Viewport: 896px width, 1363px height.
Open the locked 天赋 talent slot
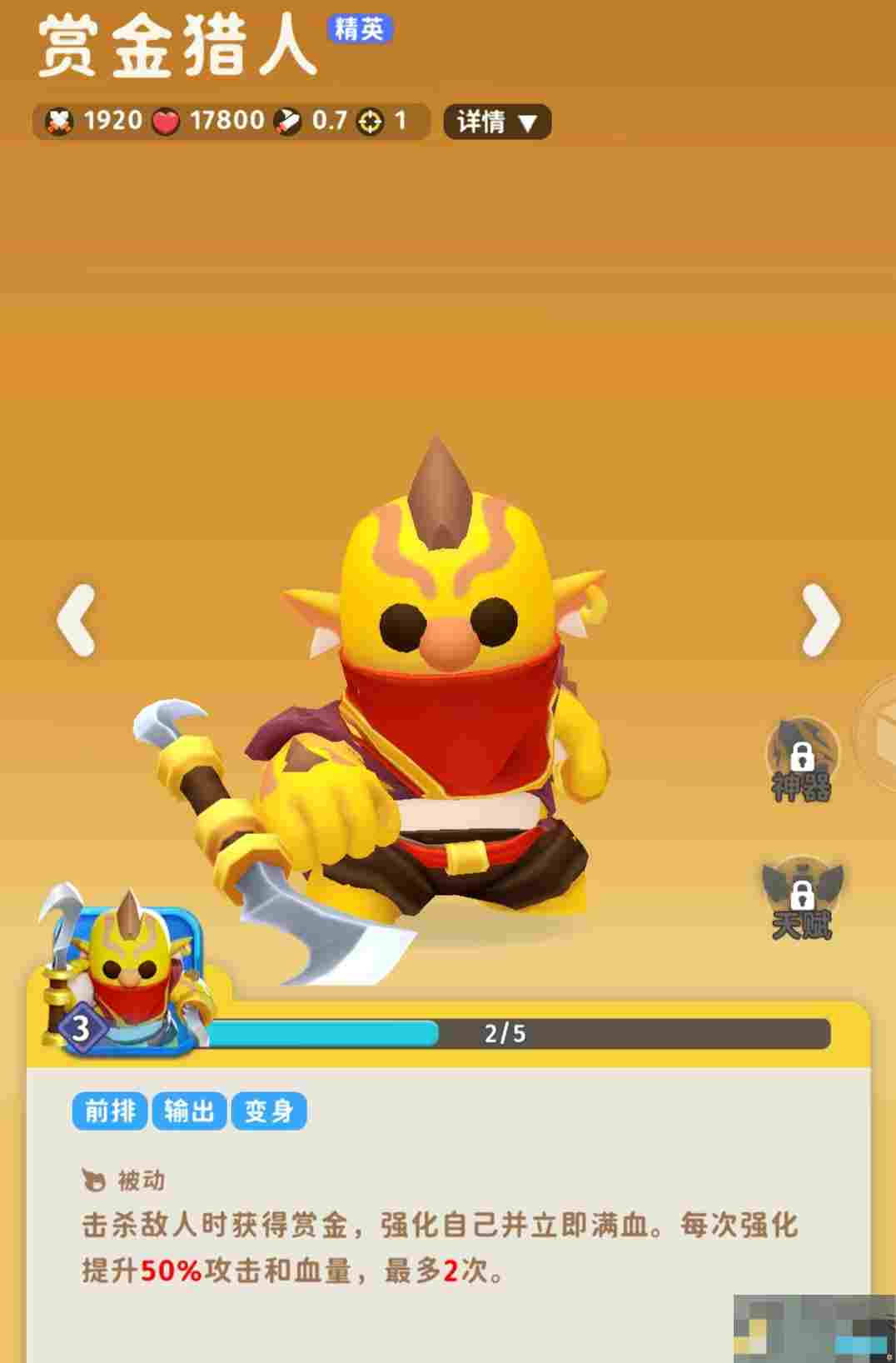(x=802, y=900)
